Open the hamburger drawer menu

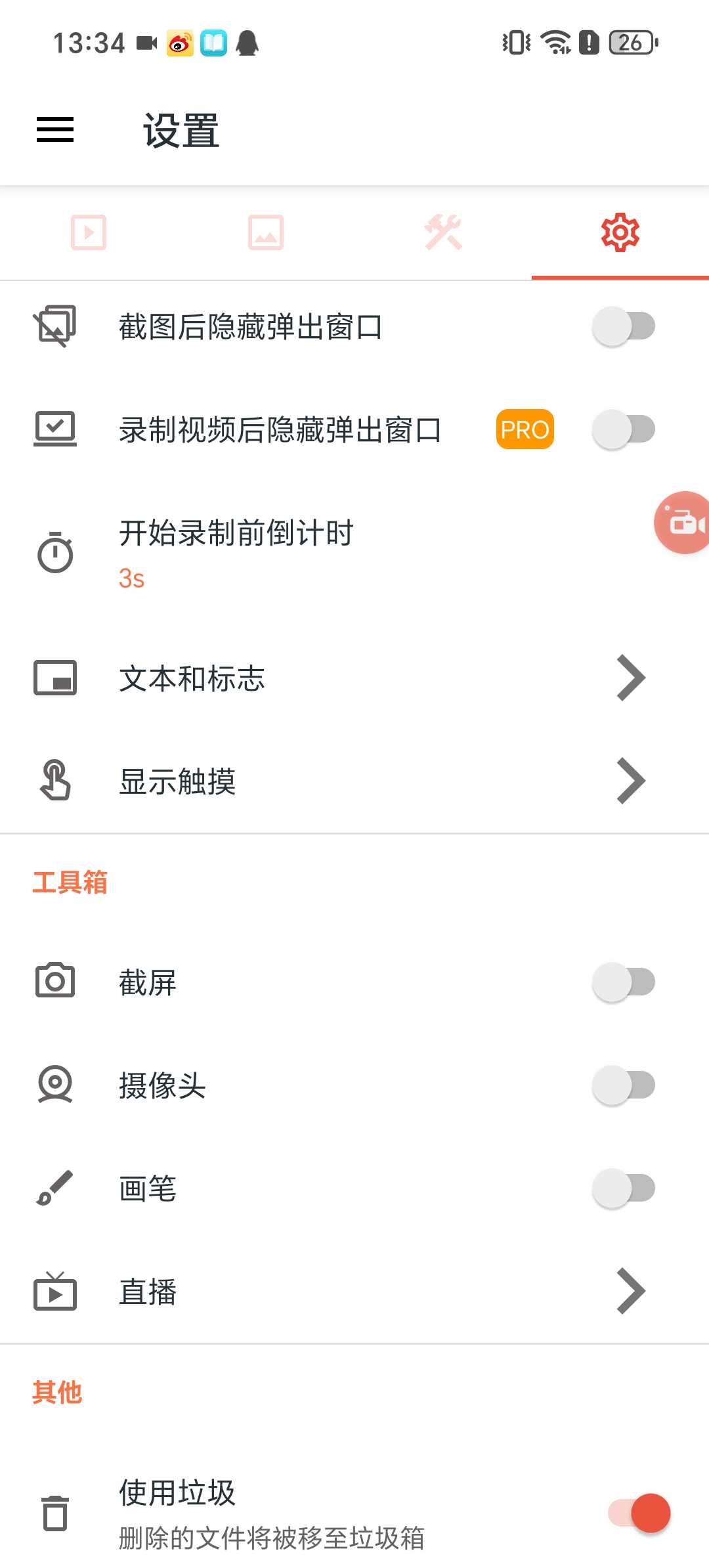click(x=55, y=129)
